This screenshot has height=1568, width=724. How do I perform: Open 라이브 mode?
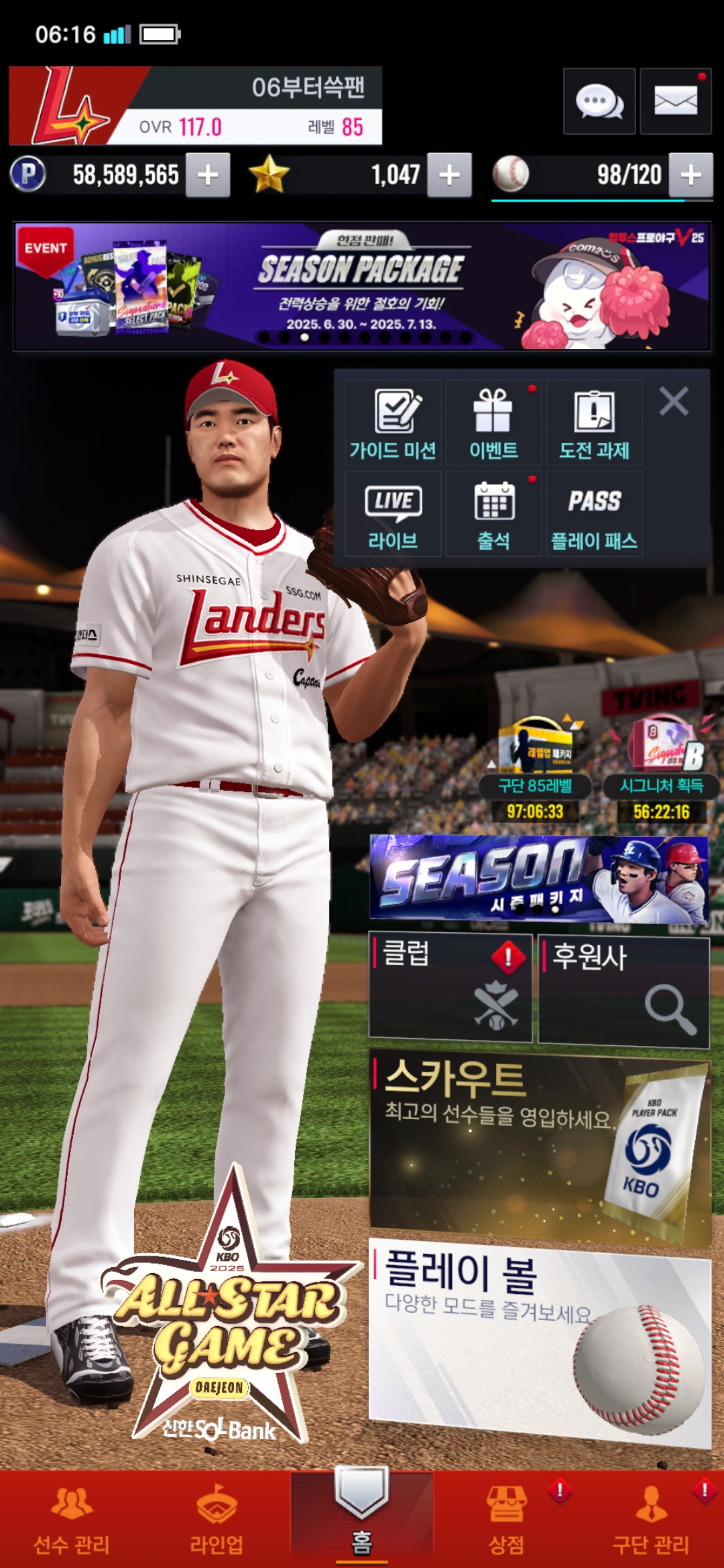tap(393, 514)
